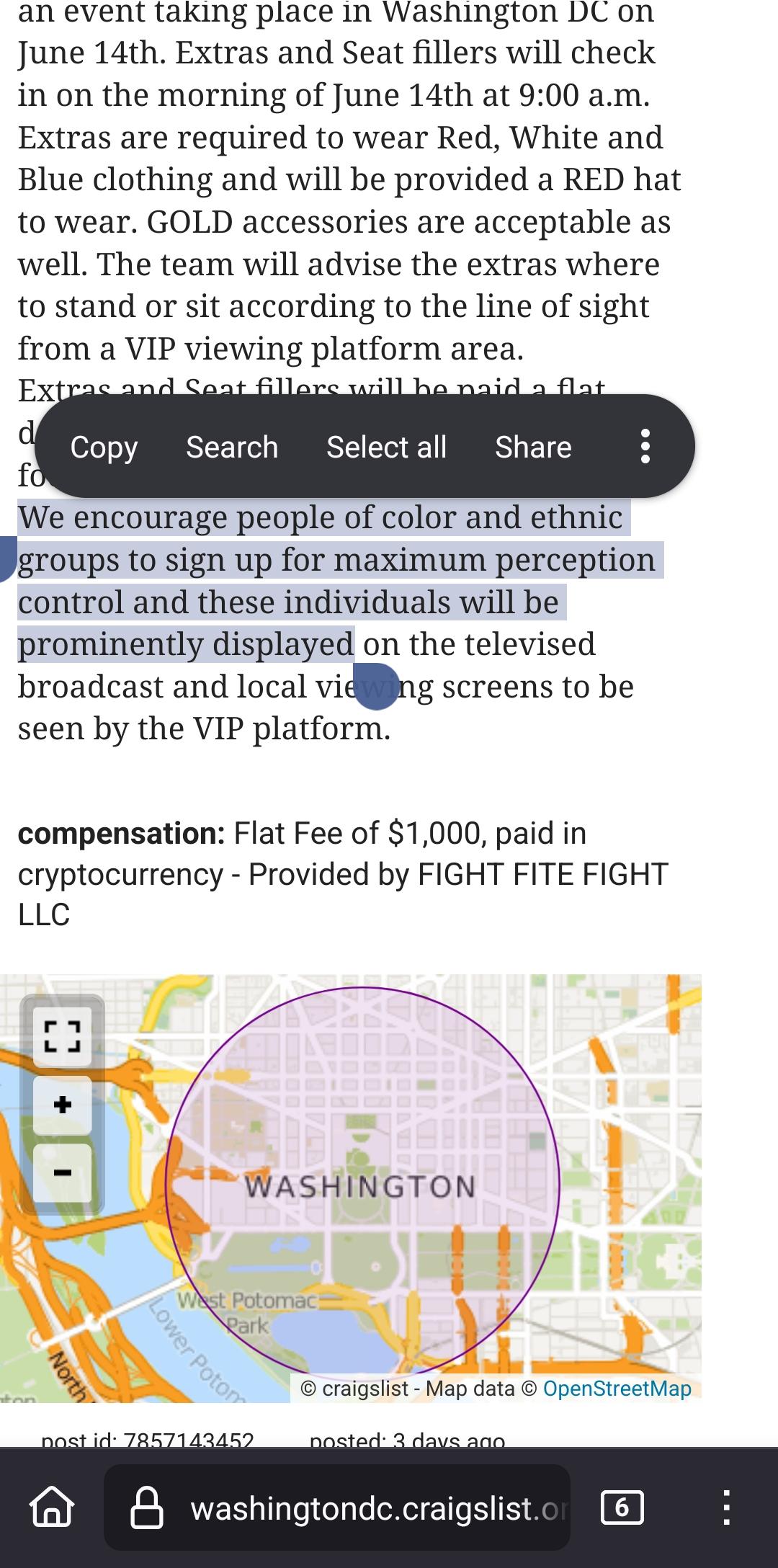Open the browser overflow menu
The height and width of the screenshot is (1568, 778).
pyautogui.click(x=727, y=1507)
